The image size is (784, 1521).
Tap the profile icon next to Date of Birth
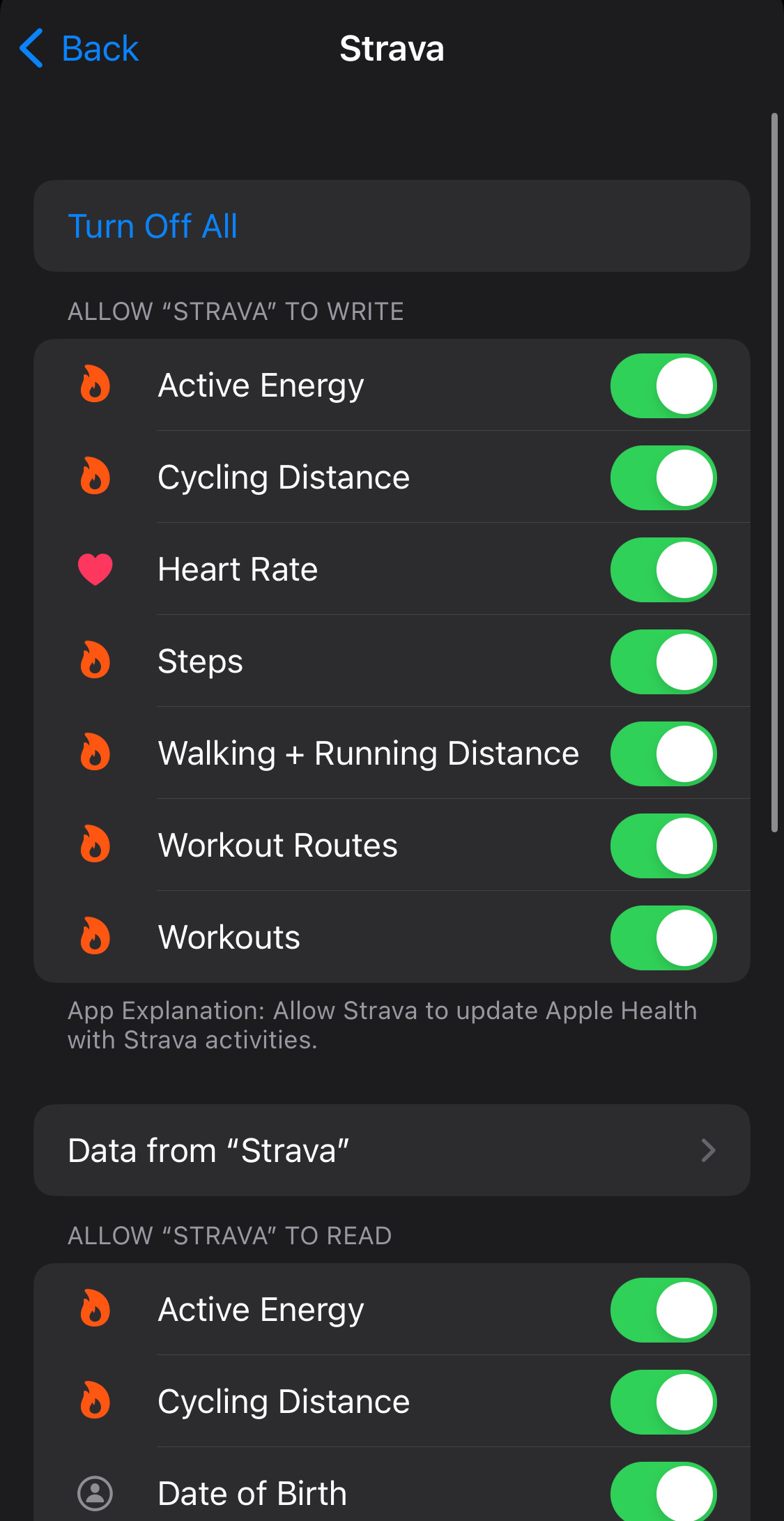point(95,1492)
